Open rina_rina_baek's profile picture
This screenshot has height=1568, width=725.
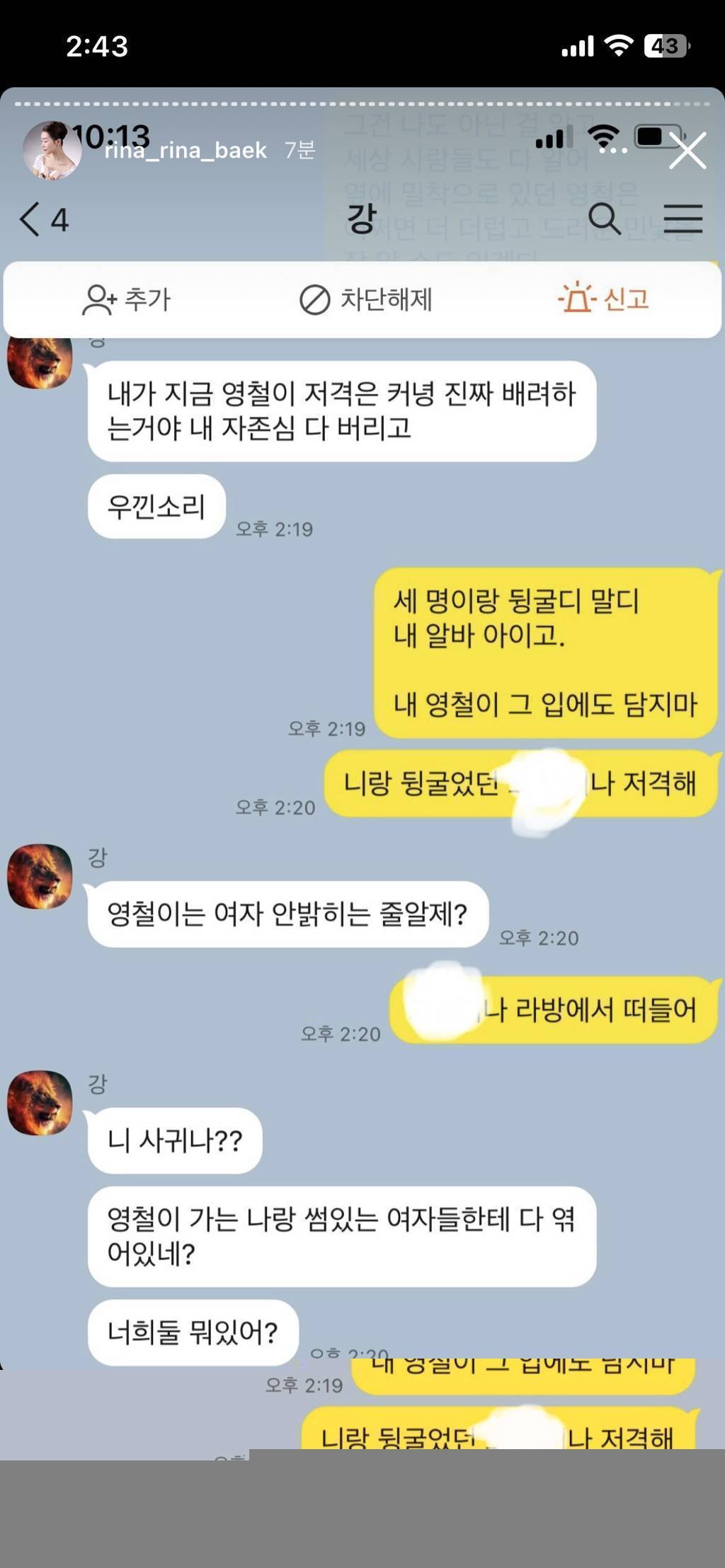point(51,151)
